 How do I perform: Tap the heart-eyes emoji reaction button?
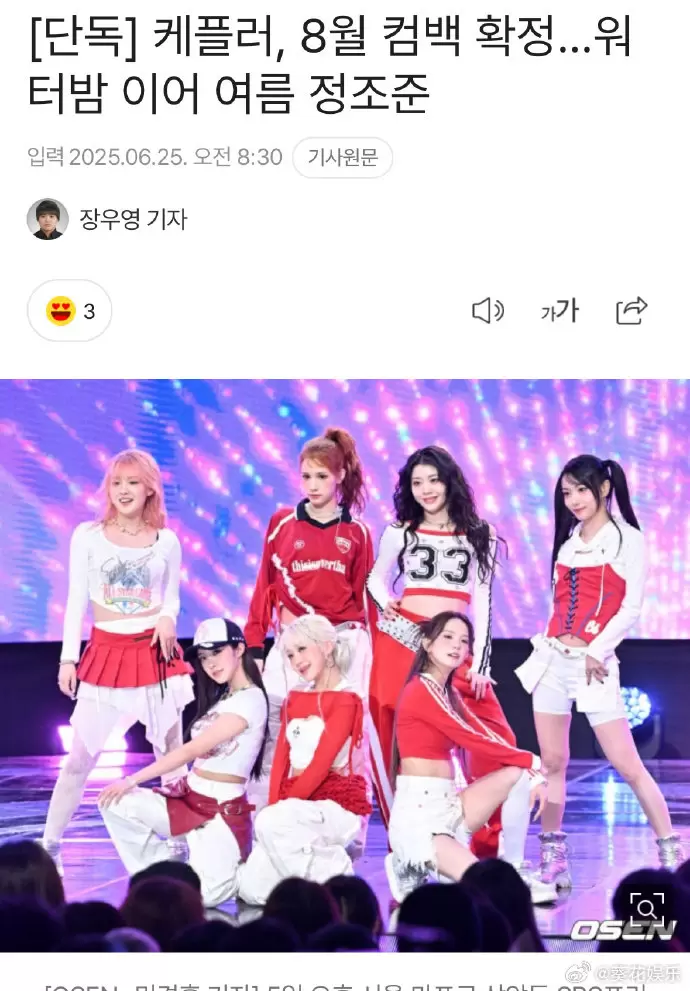[x=69, y=311]
